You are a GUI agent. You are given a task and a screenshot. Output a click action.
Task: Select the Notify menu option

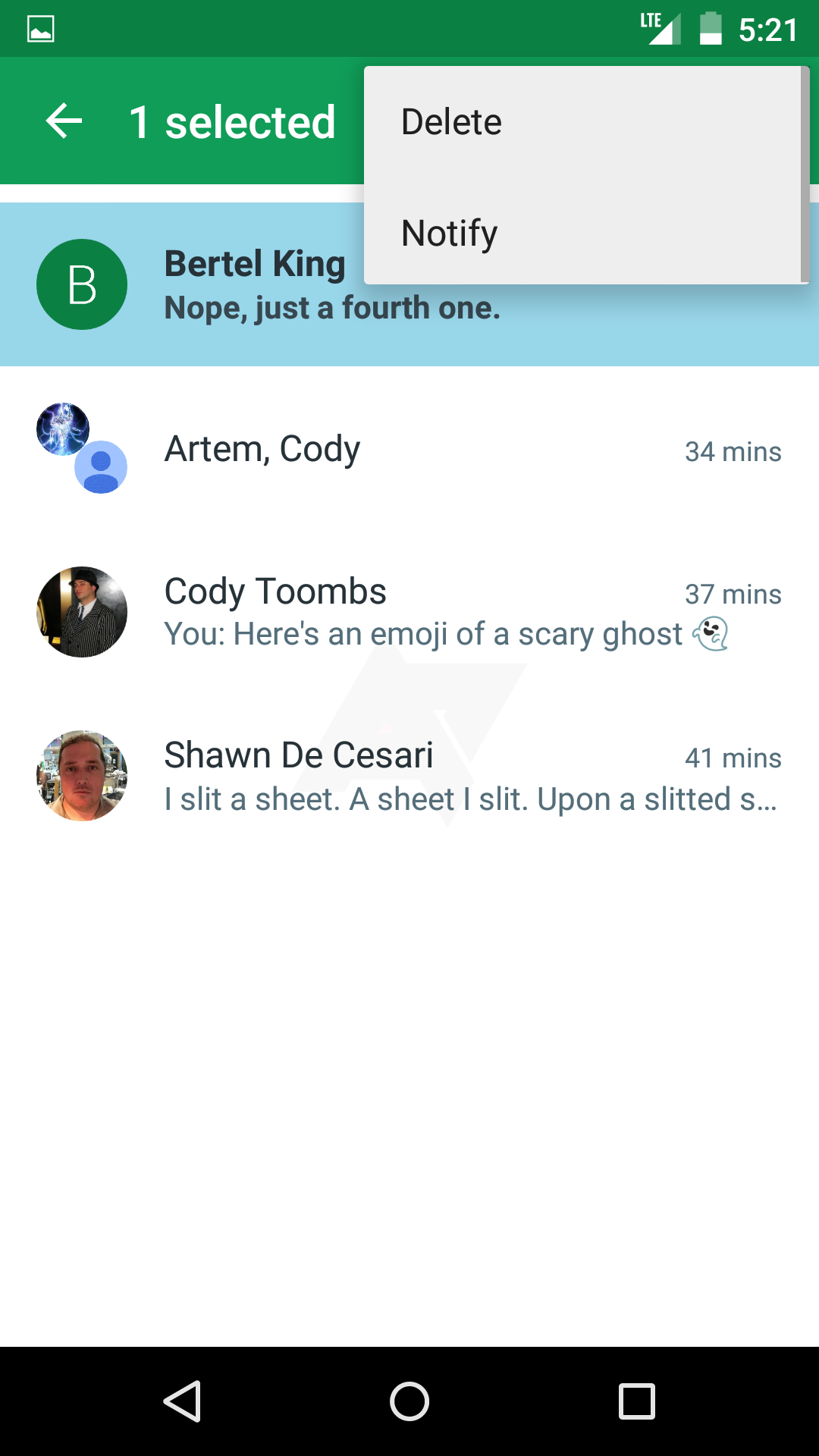(450, 233)
